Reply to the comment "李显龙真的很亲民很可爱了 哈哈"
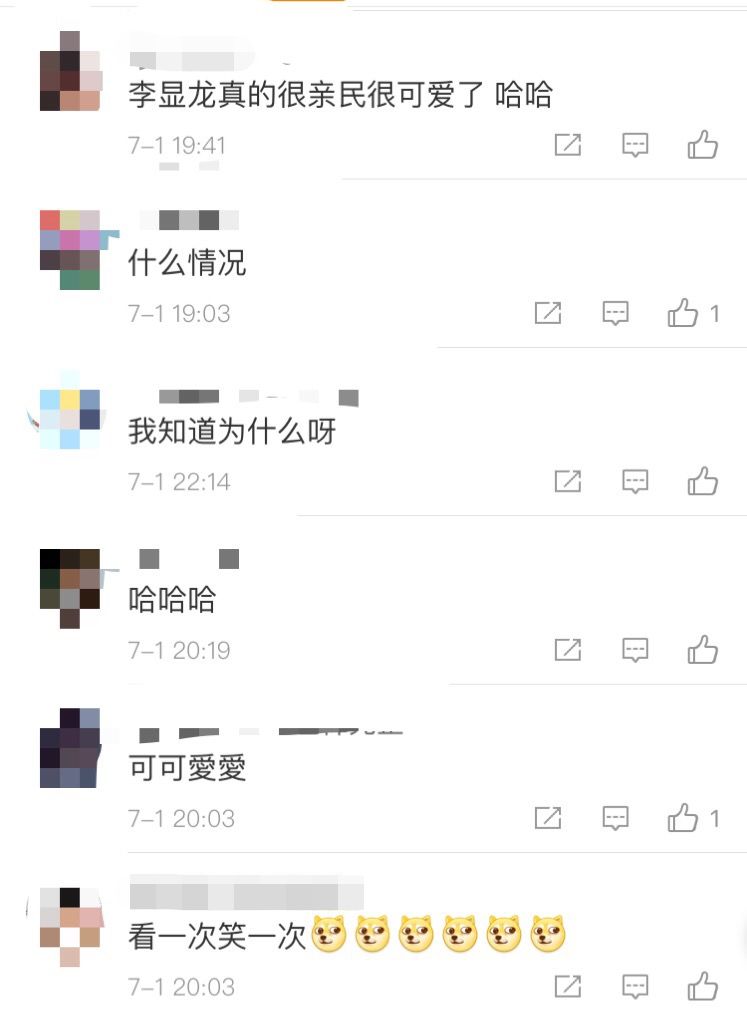 [635, 145]
